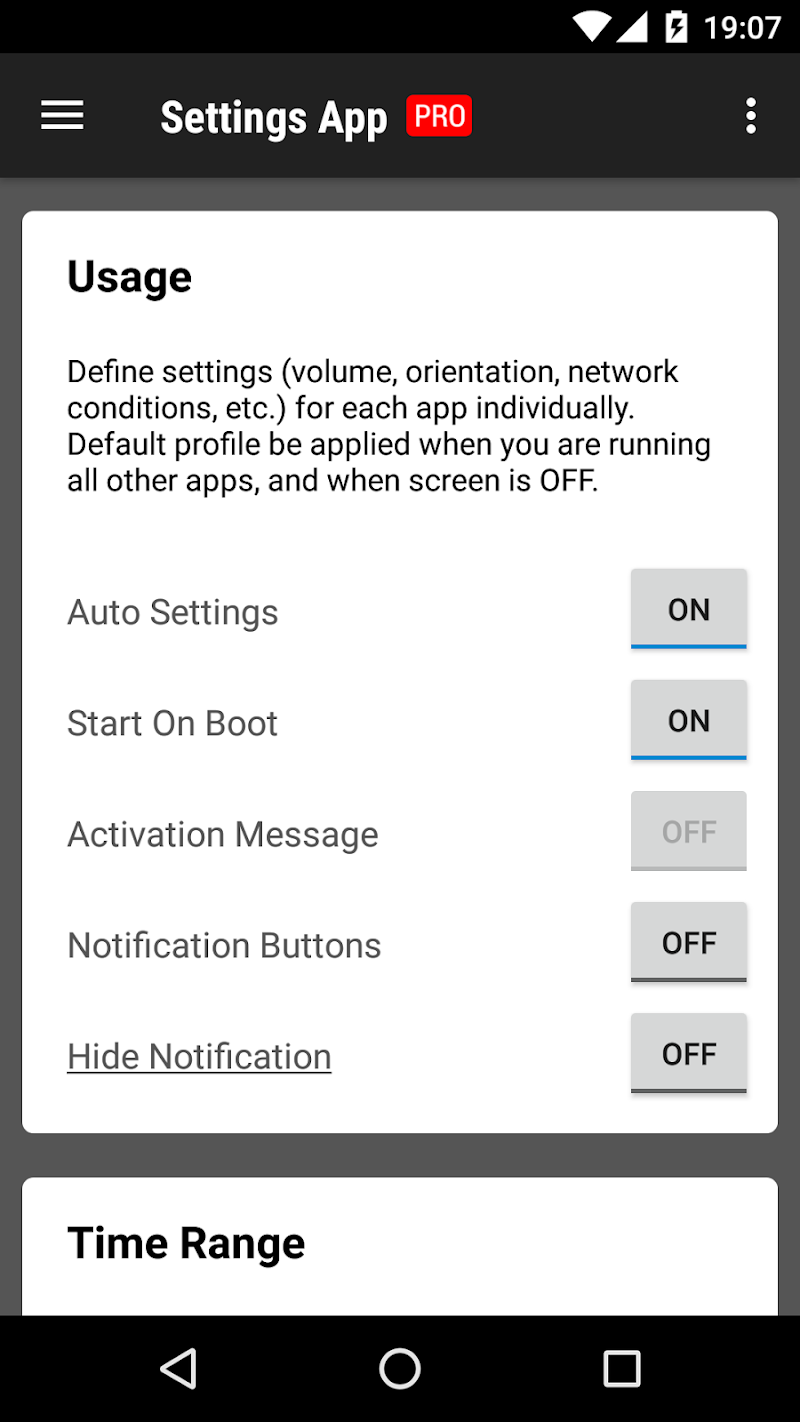Enable Notification Buttons
Image resolution: width=800 pixels, height=1422 pixels.
click(688, 943)
